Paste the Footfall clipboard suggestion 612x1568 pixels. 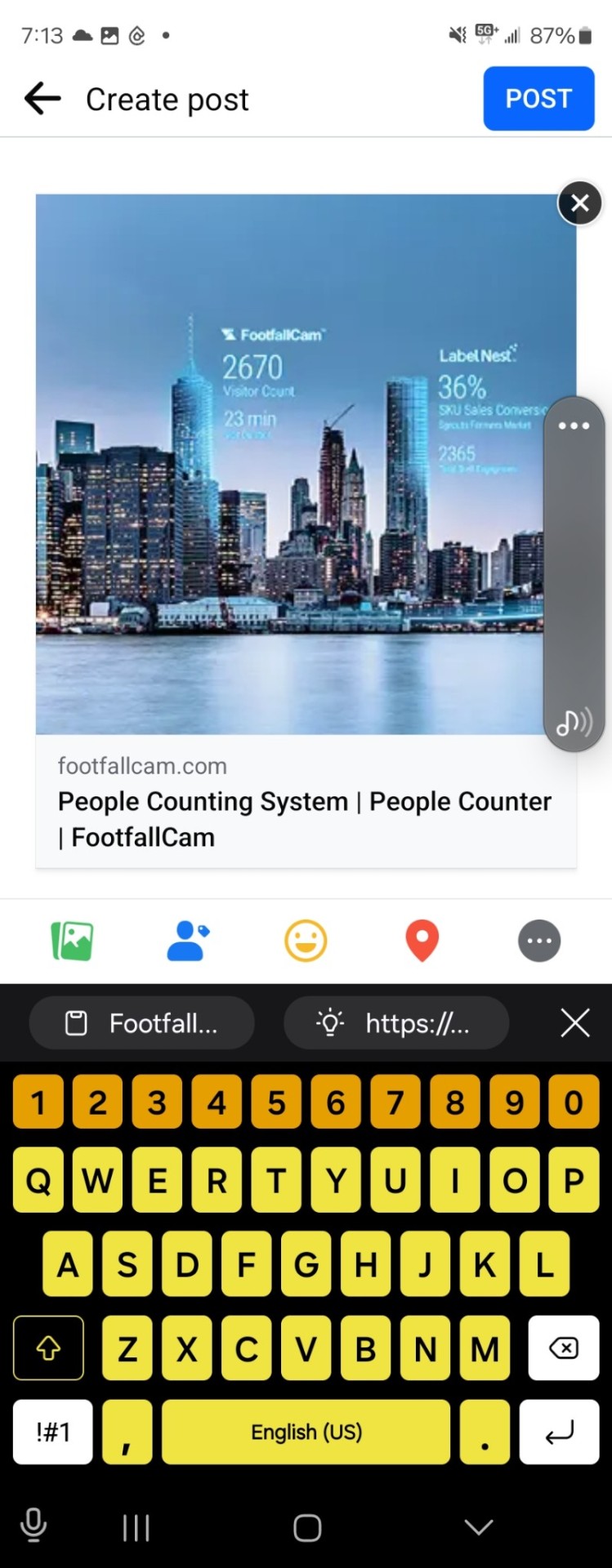[x=142, y=1022]
